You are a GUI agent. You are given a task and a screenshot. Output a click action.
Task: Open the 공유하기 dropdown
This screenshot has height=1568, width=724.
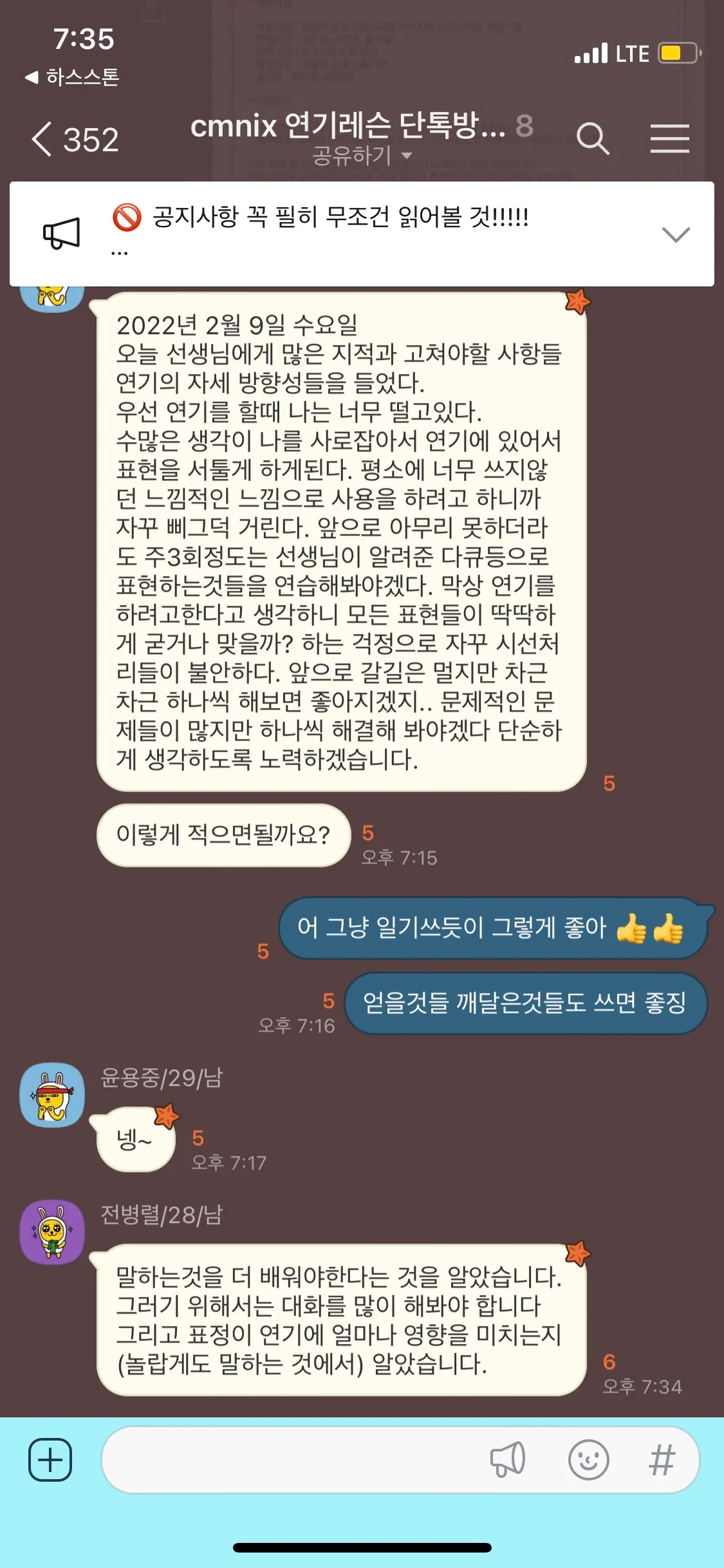[362, 156]
